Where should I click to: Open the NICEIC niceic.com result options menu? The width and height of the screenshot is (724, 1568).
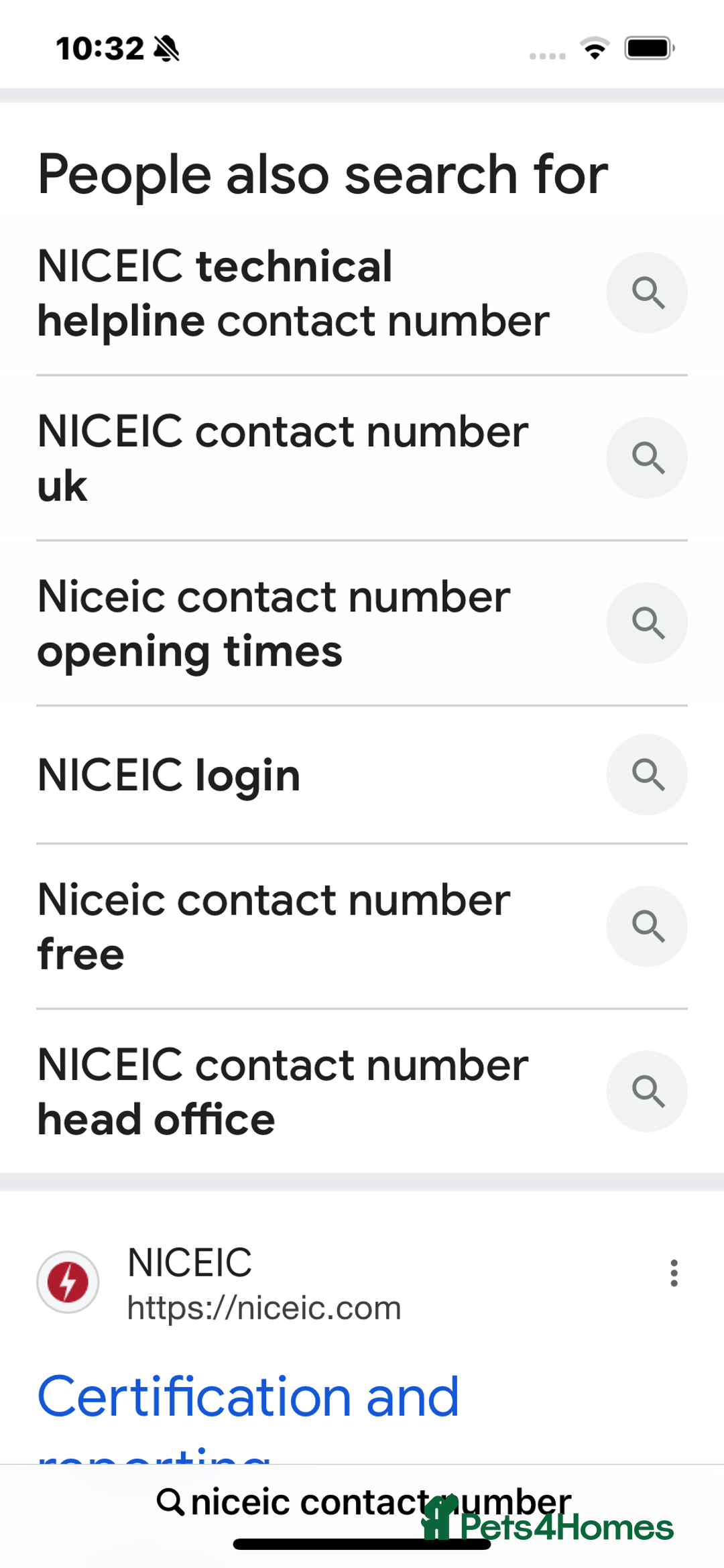point(674,1273)
